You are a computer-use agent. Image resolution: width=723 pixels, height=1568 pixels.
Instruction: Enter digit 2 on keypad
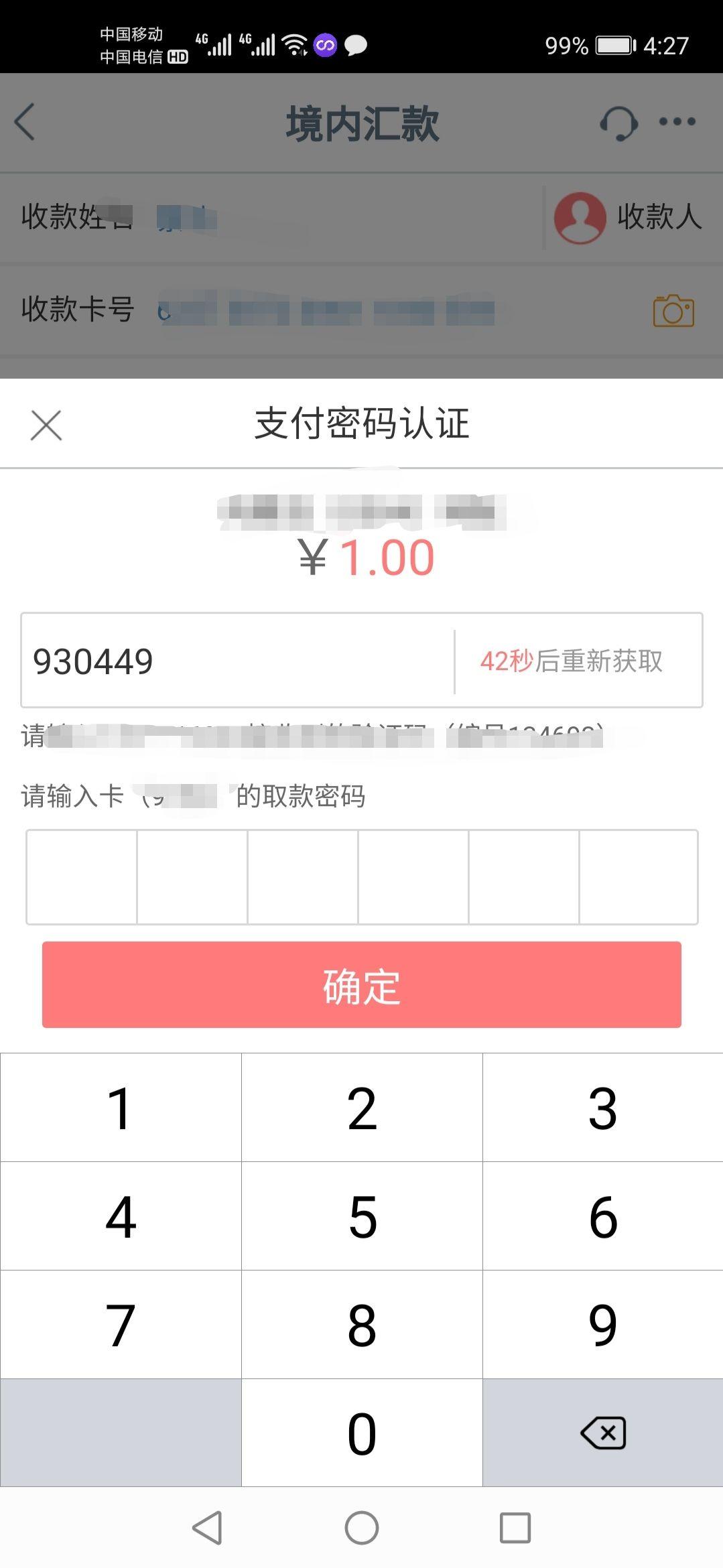(362, 1108)
